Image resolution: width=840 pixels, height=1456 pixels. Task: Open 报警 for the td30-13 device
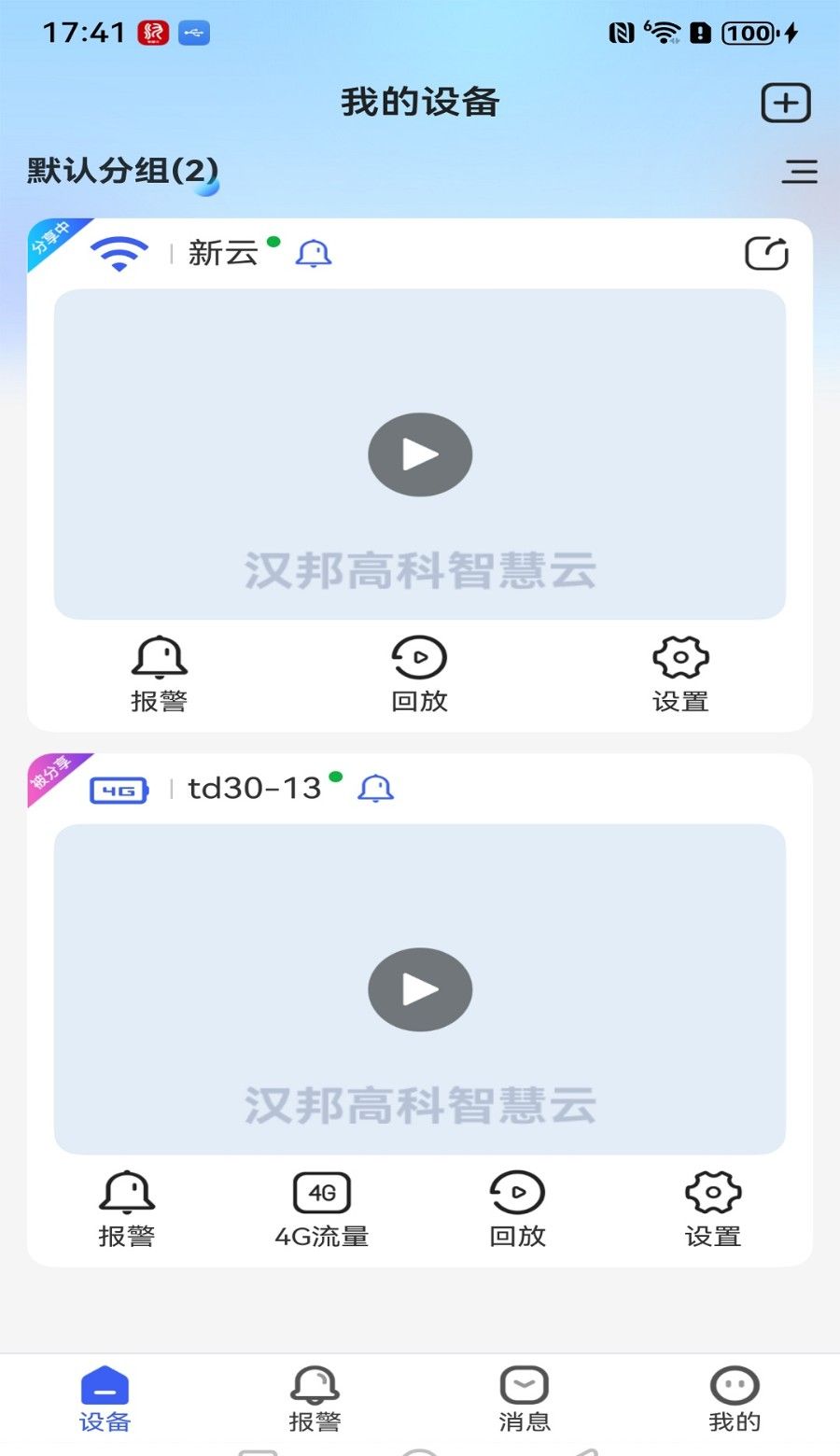(127, 1209)
